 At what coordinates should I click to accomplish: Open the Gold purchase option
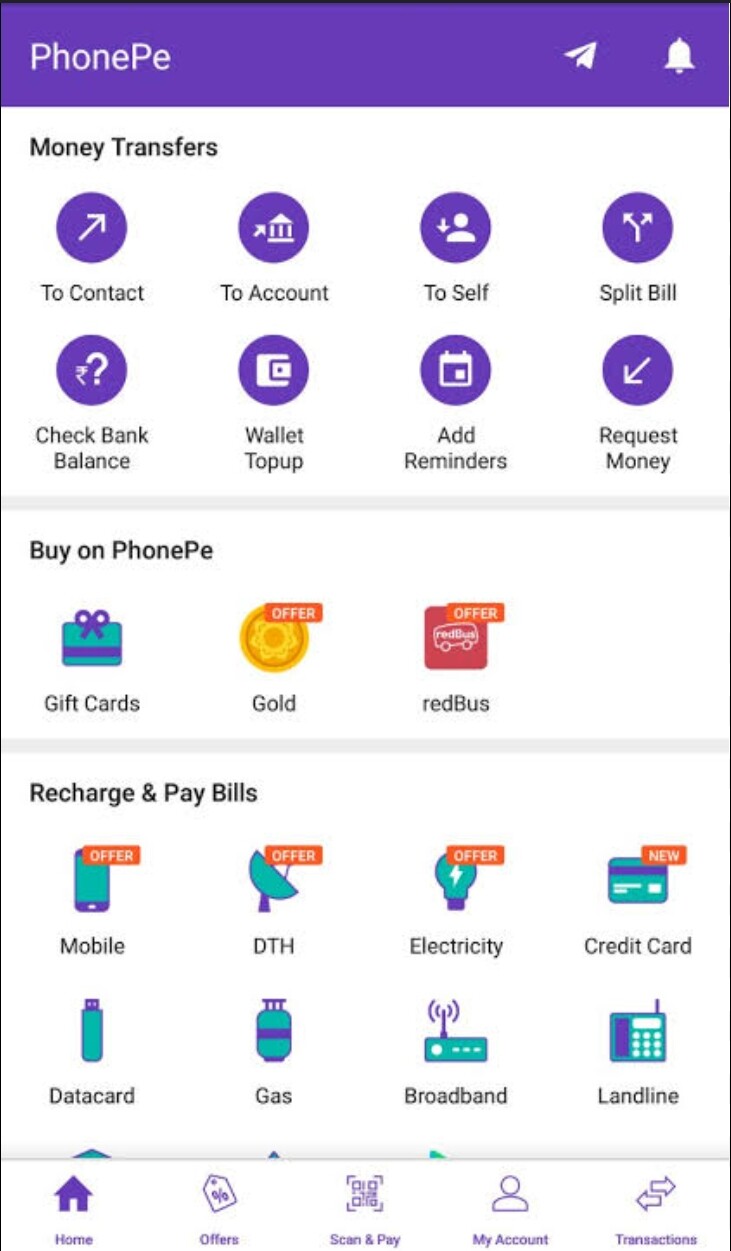tap(274, 640)
